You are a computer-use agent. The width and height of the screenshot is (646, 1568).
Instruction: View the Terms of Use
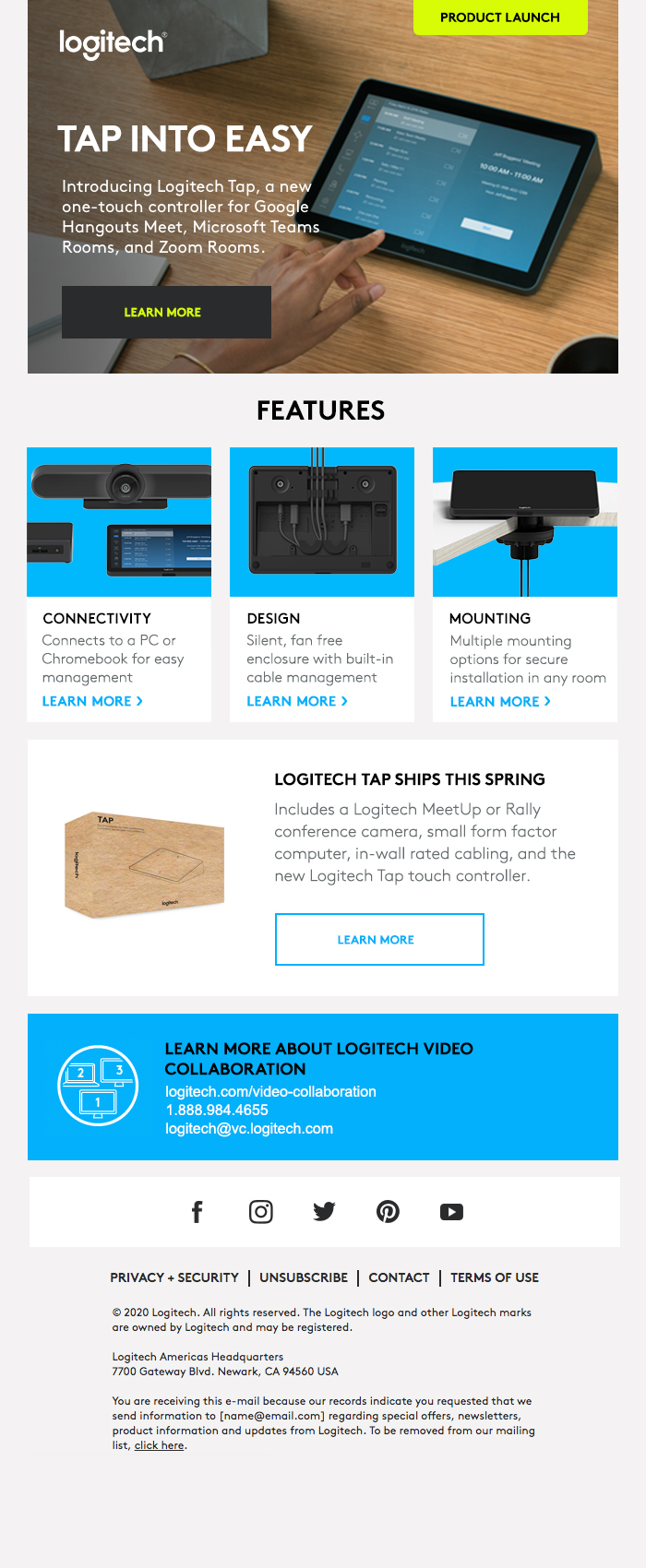pos(495,1277)
